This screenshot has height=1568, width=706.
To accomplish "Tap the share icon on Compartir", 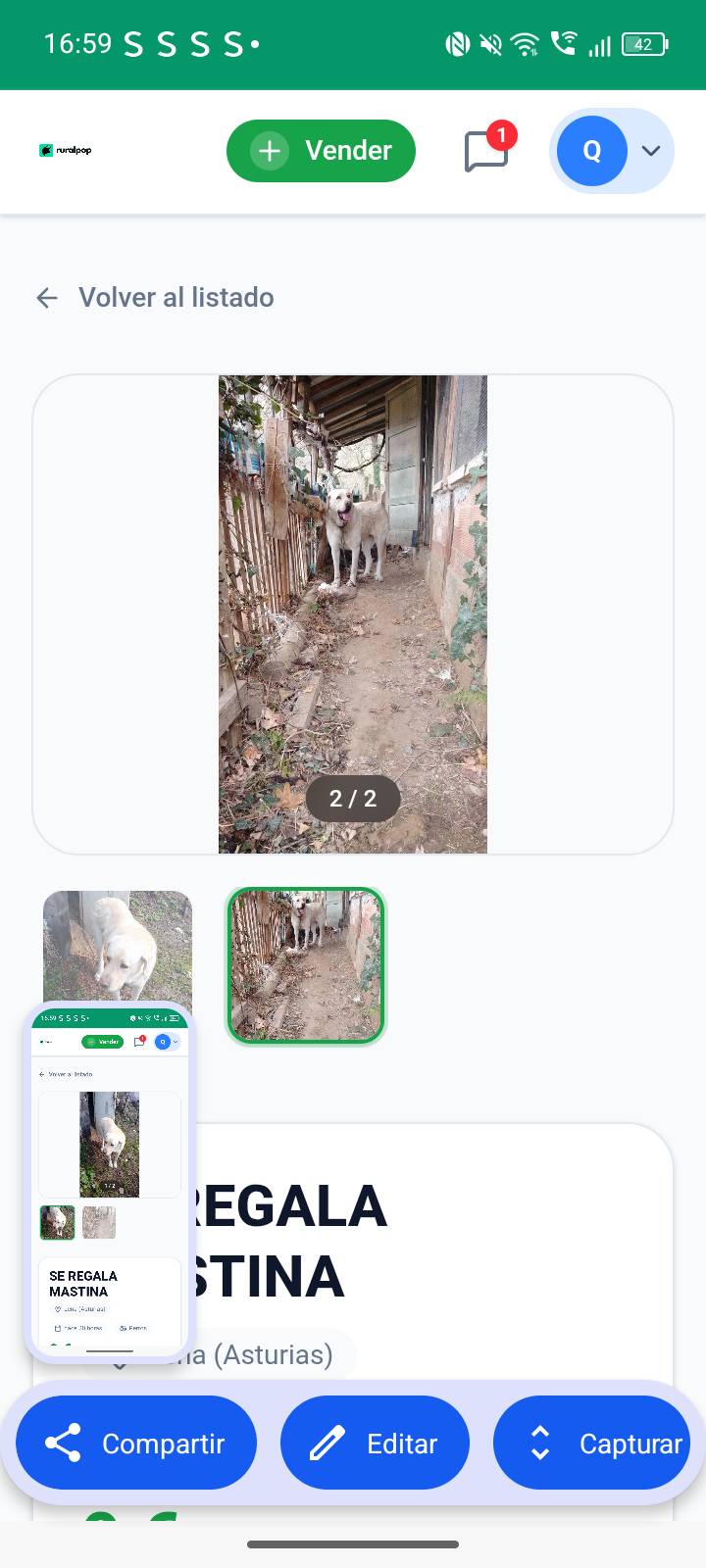I will coord(62,1443).
